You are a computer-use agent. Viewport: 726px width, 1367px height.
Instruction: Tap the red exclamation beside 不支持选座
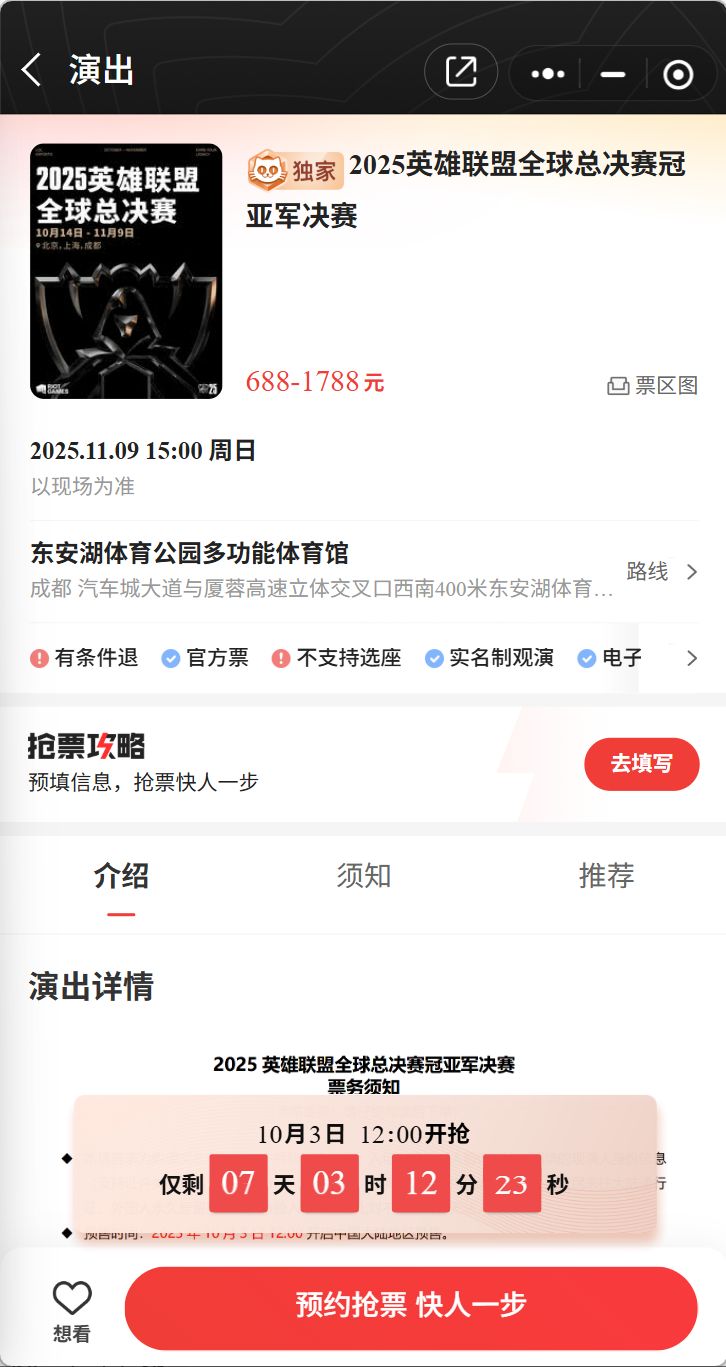(281, 658)
